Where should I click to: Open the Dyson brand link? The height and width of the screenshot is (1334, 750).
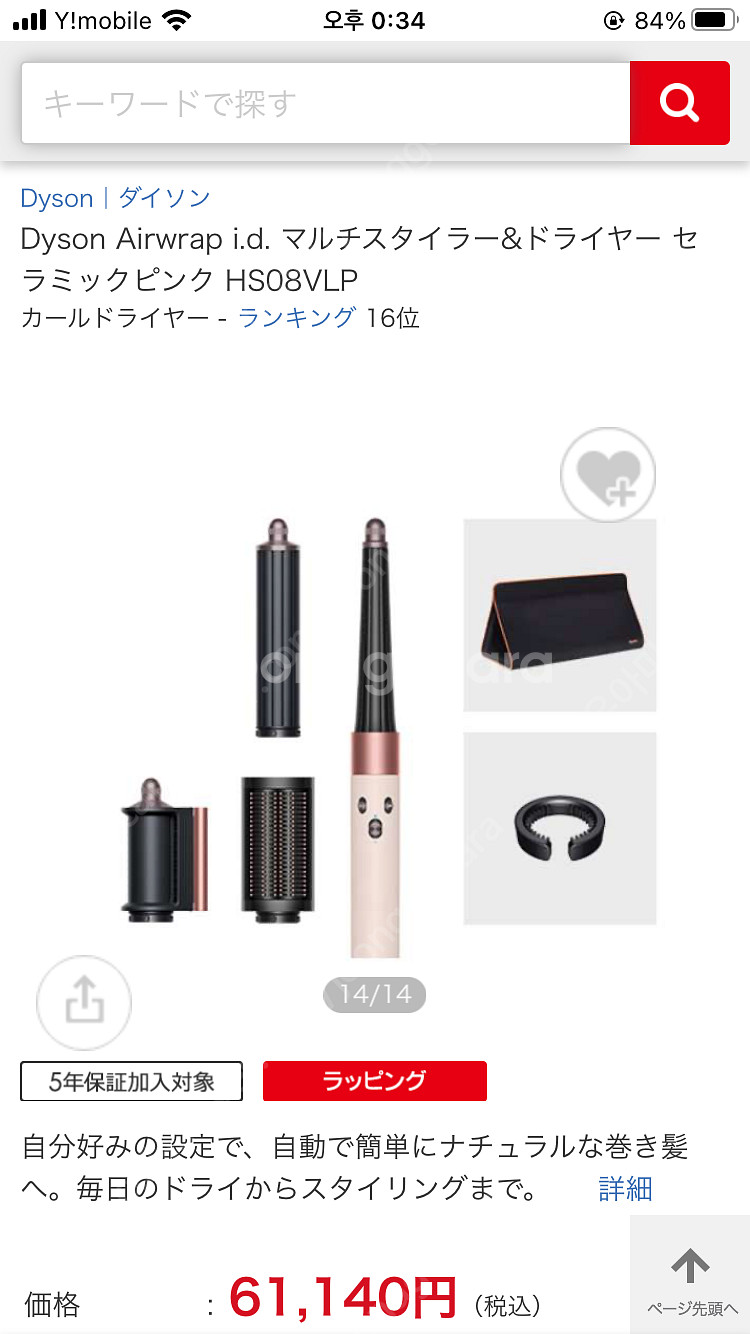coord(57,198)
